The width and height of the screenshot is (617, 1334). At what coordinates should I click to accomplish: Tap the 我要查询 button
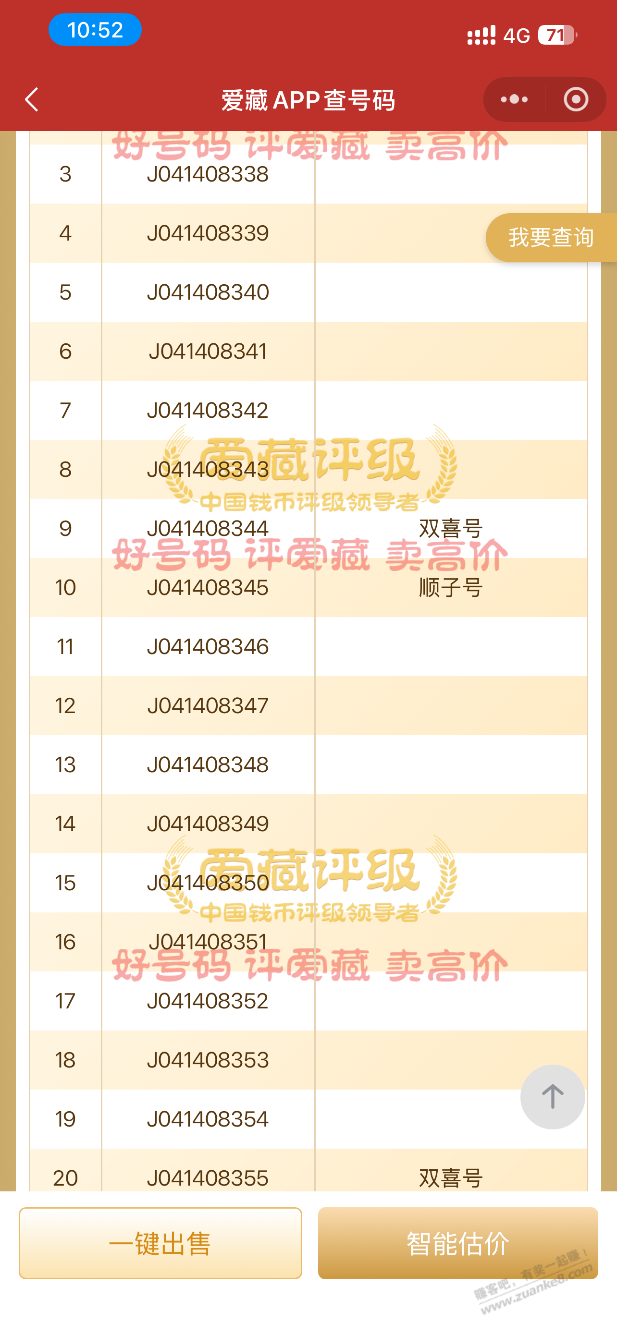(550, 238)
